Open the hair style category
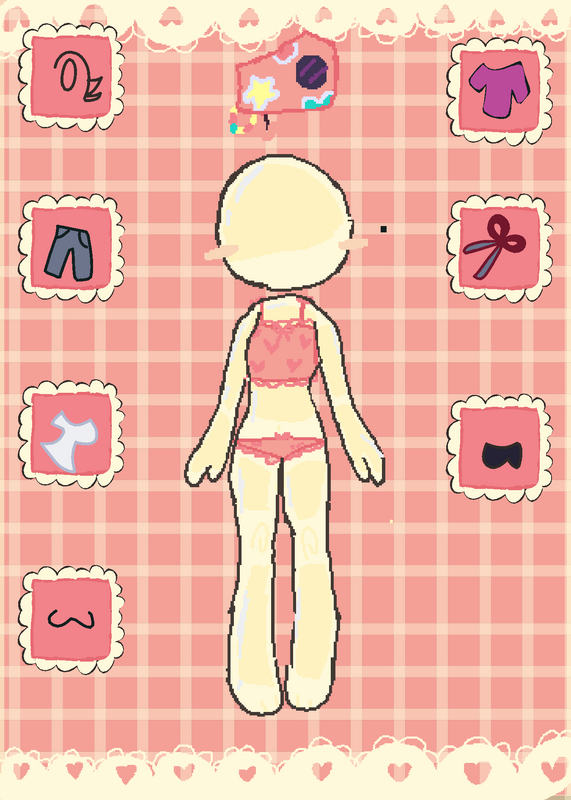Viewport: 571px width, 800px height. coord(71,77)
